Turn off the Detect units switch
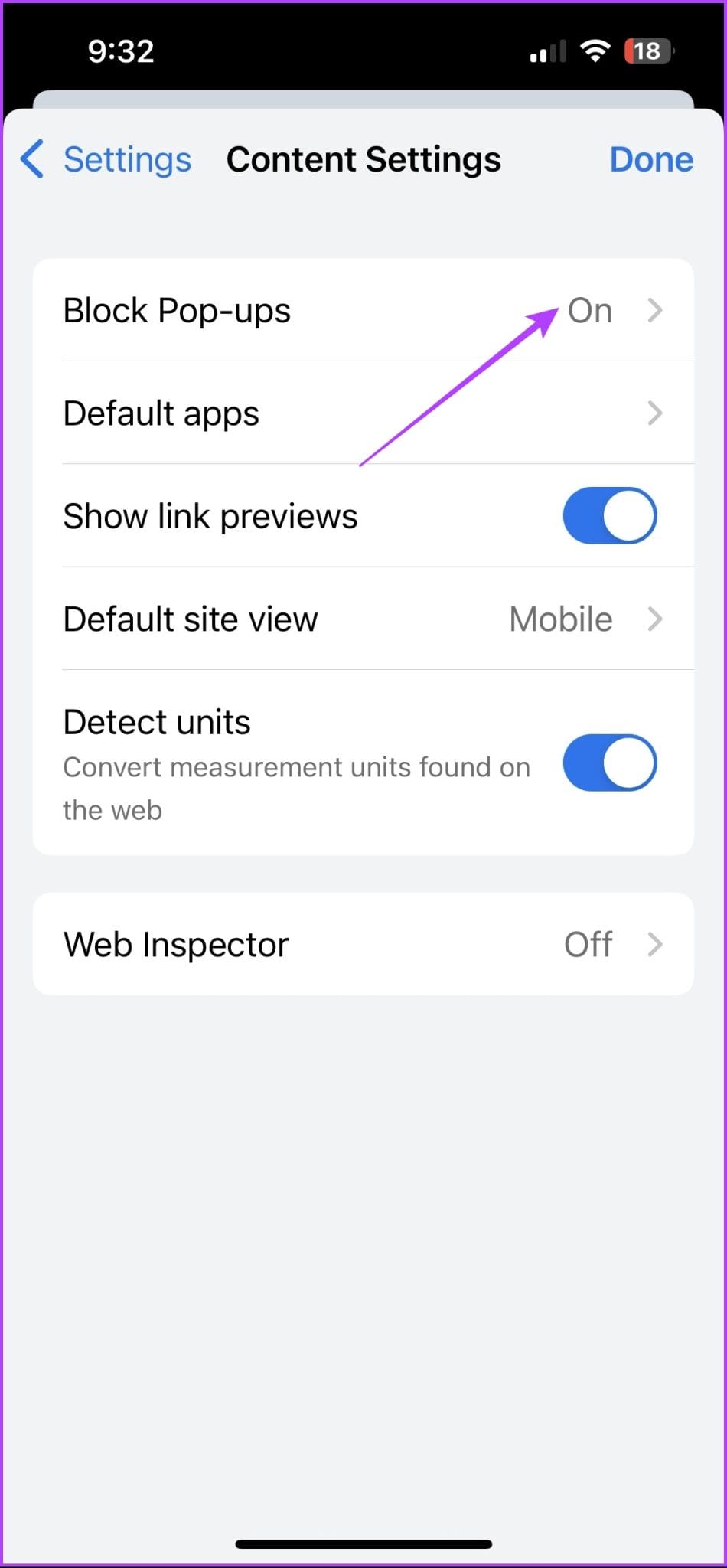Viewport: 727px width, 1568px height. click(x=610, y=763)
